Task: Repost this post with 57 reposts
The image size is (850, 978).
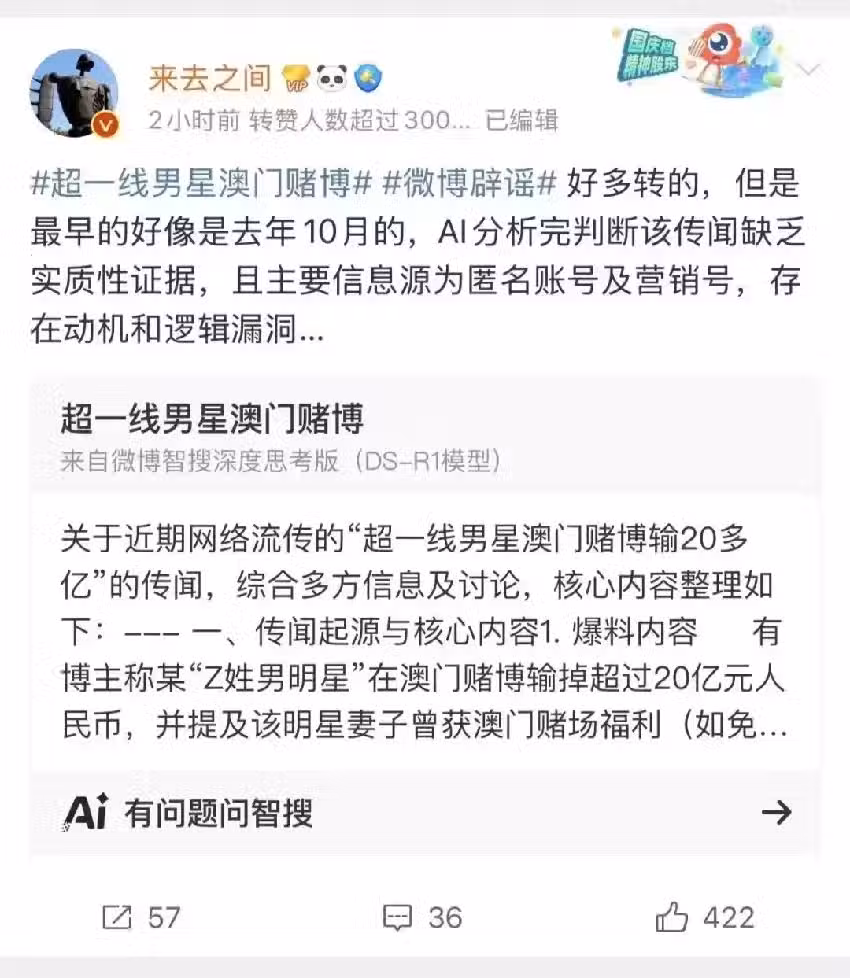Action: [x=141, y=917]
